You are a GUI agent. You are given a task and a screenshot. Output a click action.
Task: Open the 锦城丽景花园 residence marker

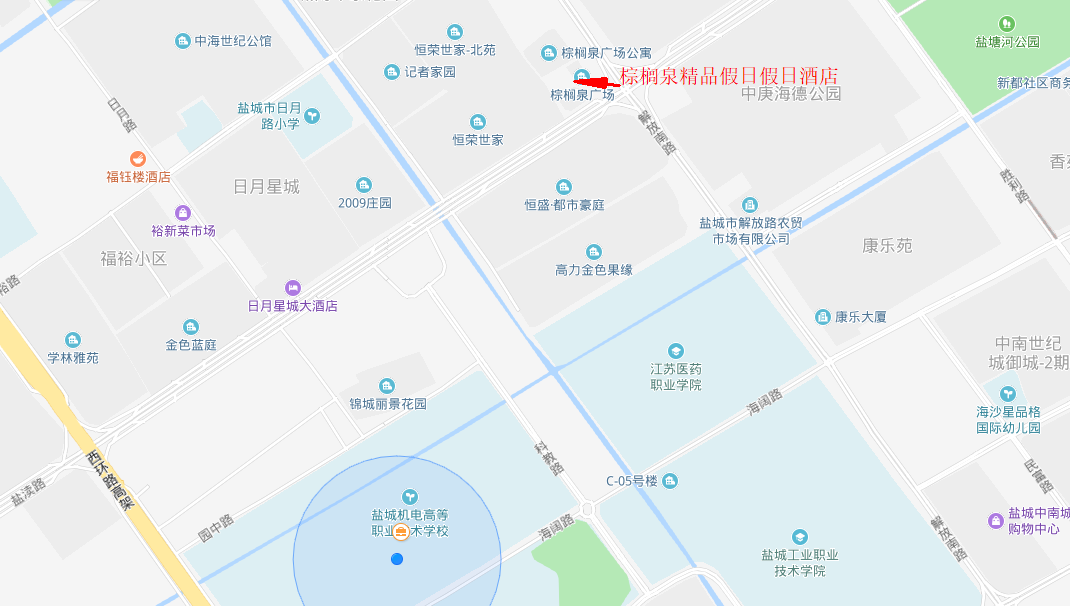coord(387,386)
